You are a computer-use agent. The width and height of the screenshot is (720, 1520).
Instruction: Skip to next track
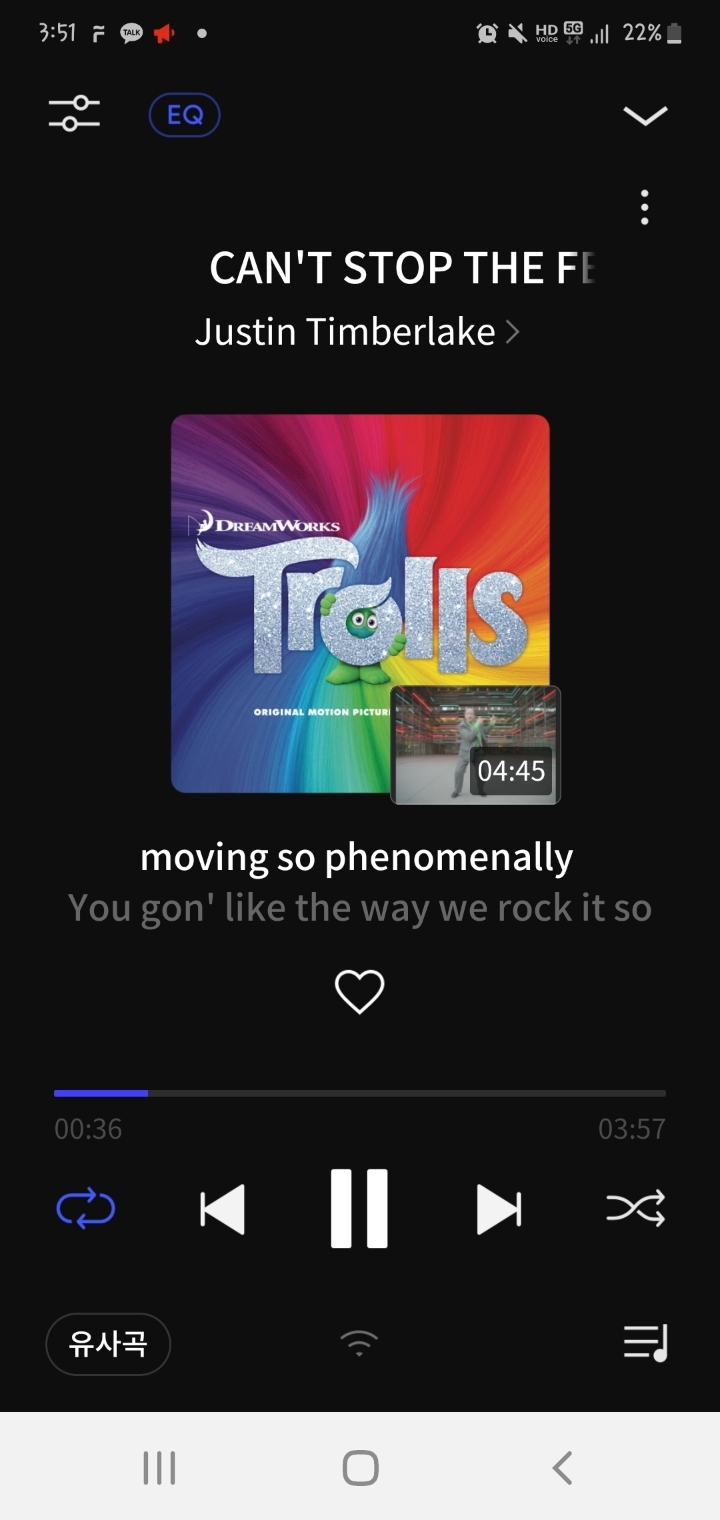coord(499,1210)
